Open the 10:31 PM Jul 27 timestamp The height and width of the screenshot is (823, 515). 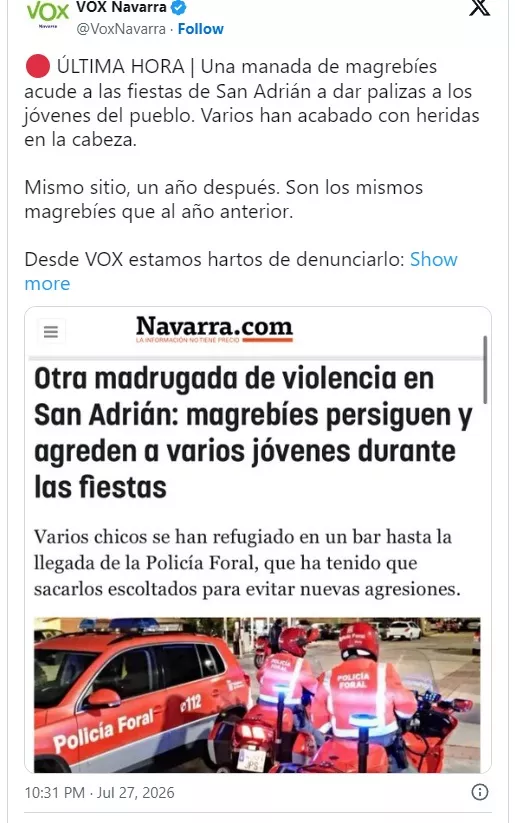pos(99,793)
